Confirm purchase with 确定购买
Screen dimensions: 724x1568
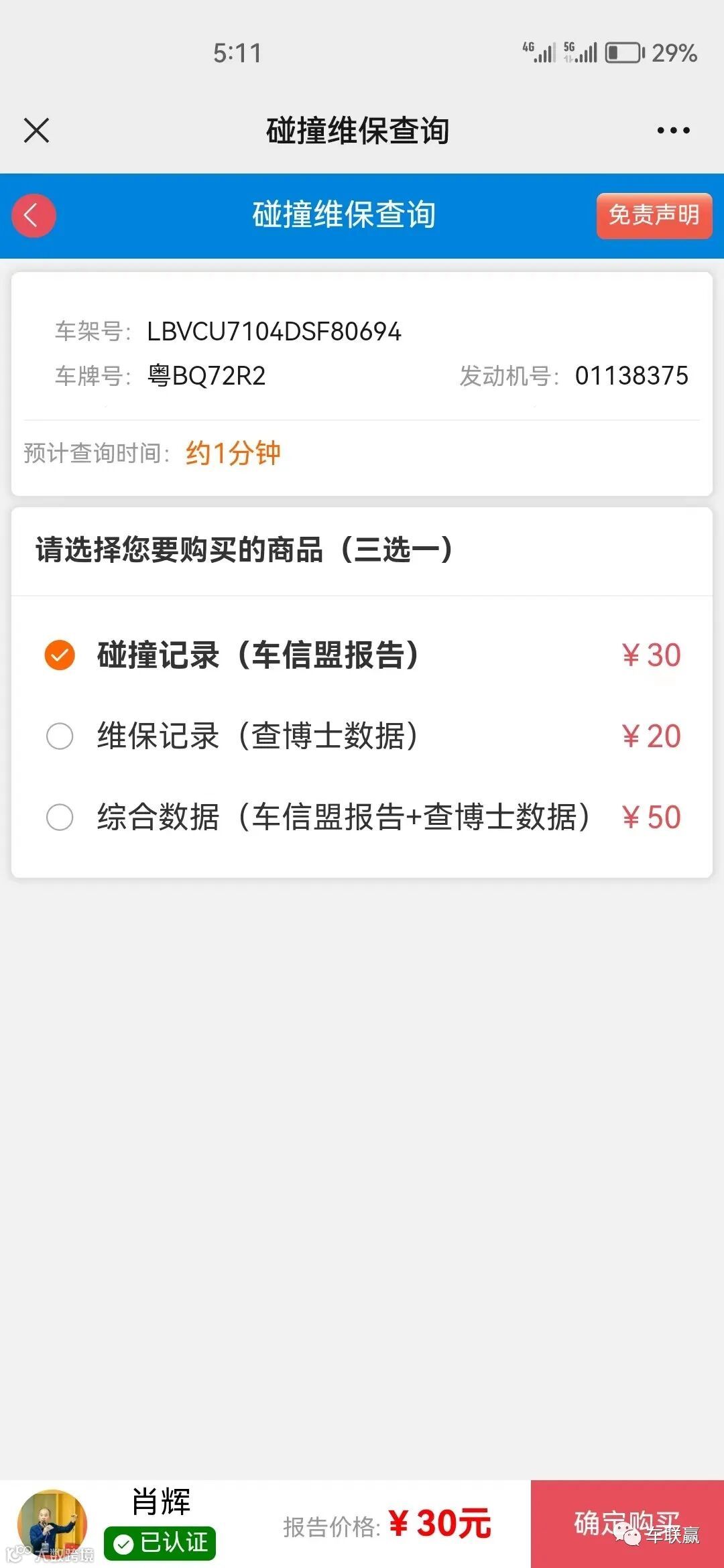pos(627,1523)
